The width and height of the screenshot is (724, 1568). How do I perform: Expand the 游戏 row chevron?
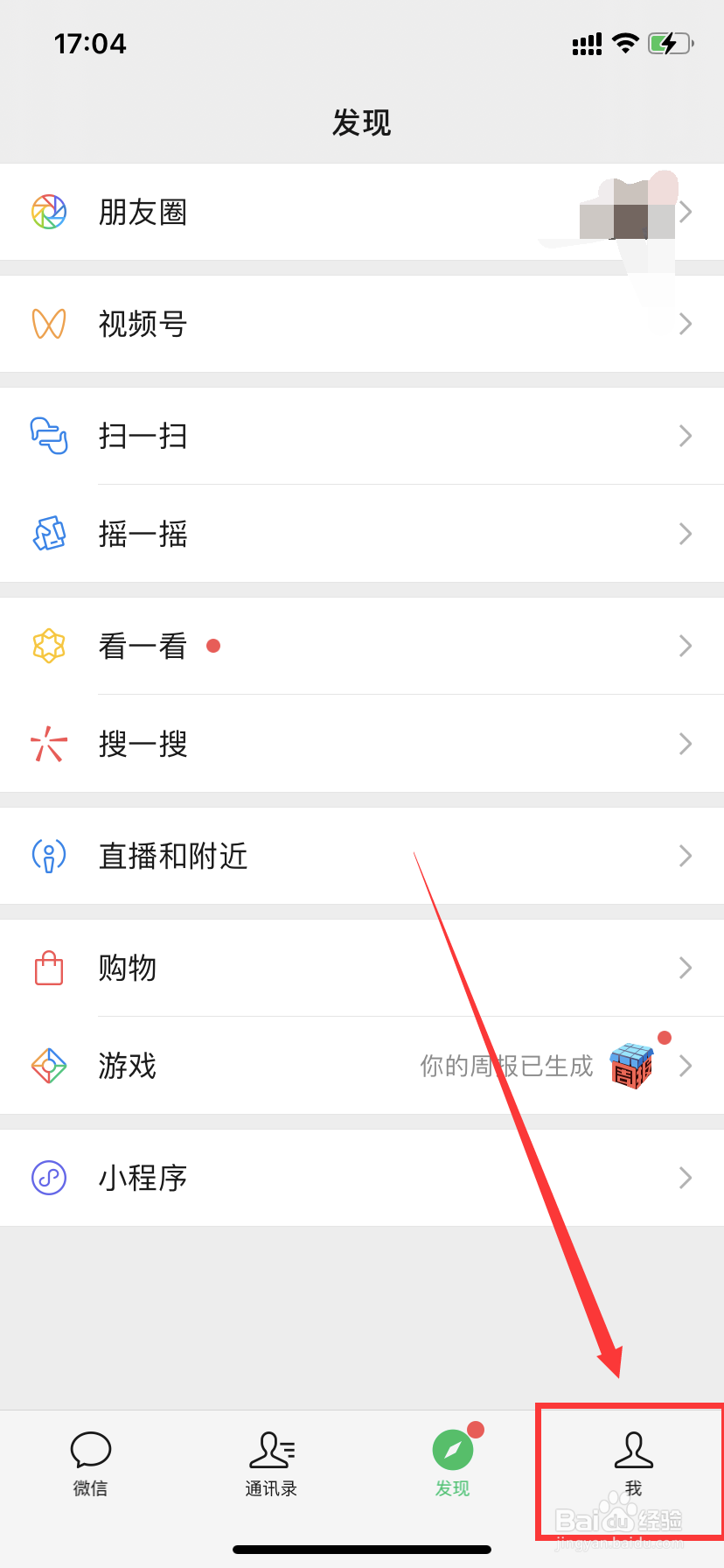point(686,1066)
